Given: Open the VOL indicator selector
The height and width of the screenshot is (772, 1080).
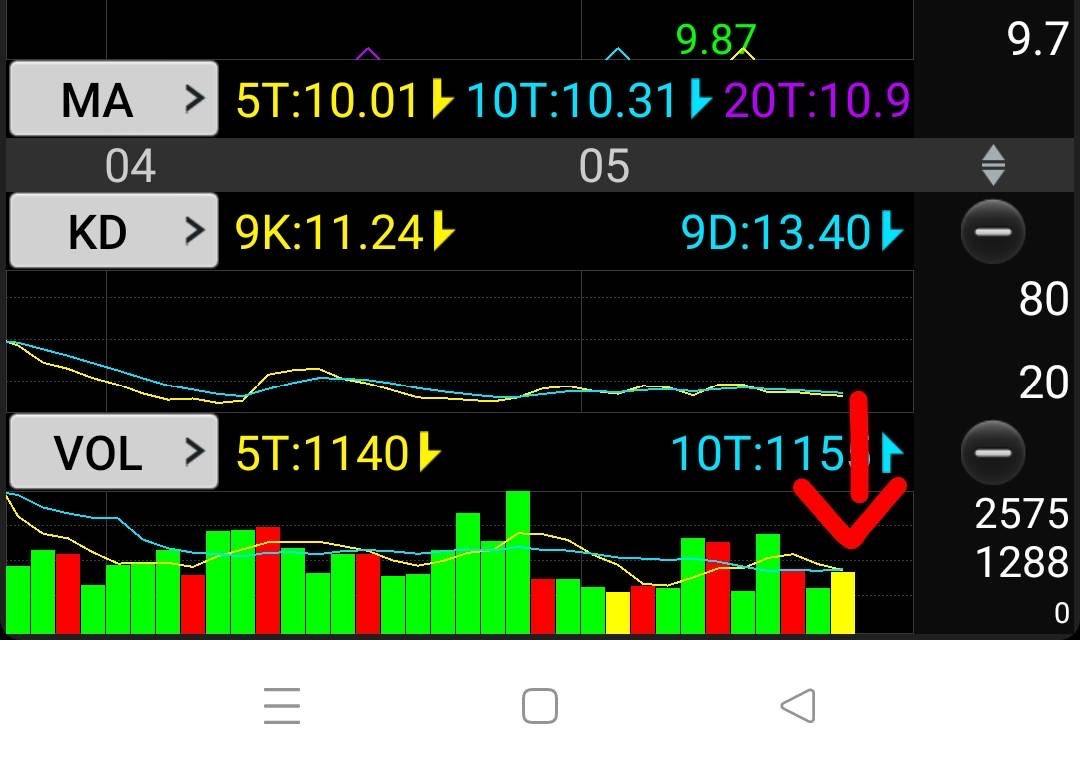Looking at the screenshot, I should (113, 453).
